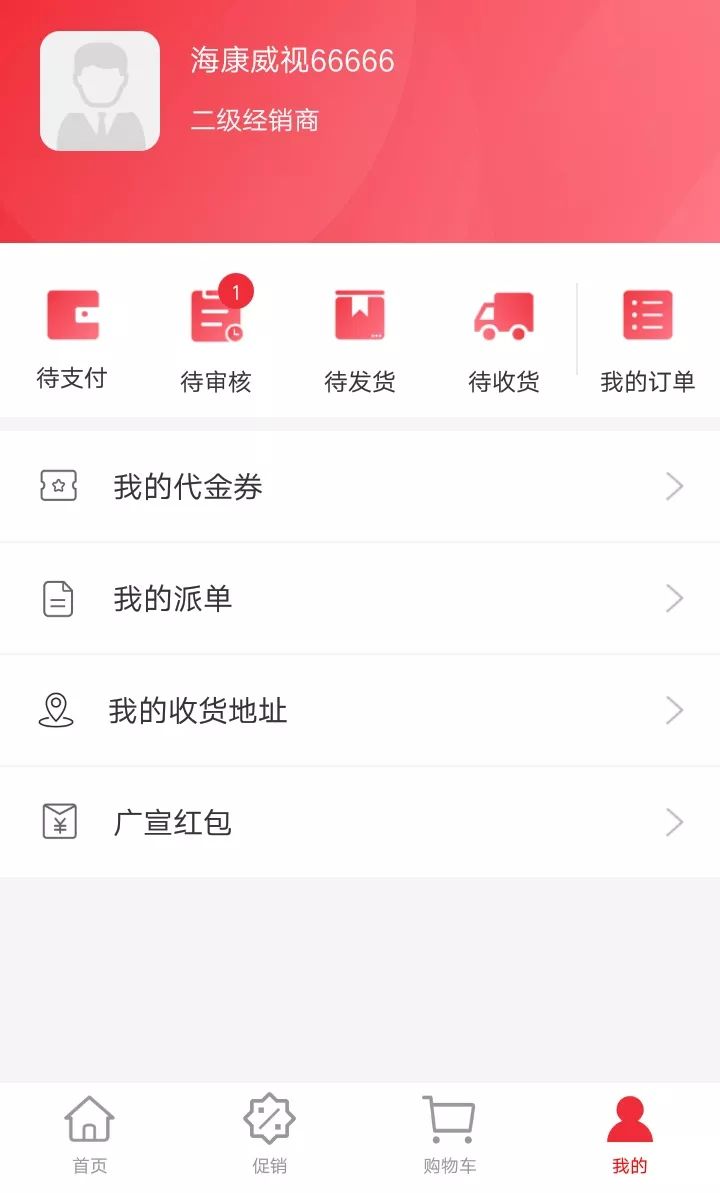Screen dimensions: 720x1193
Task: Check 待收货 orders awaiting receipt
Action: [x=504, y=338]
